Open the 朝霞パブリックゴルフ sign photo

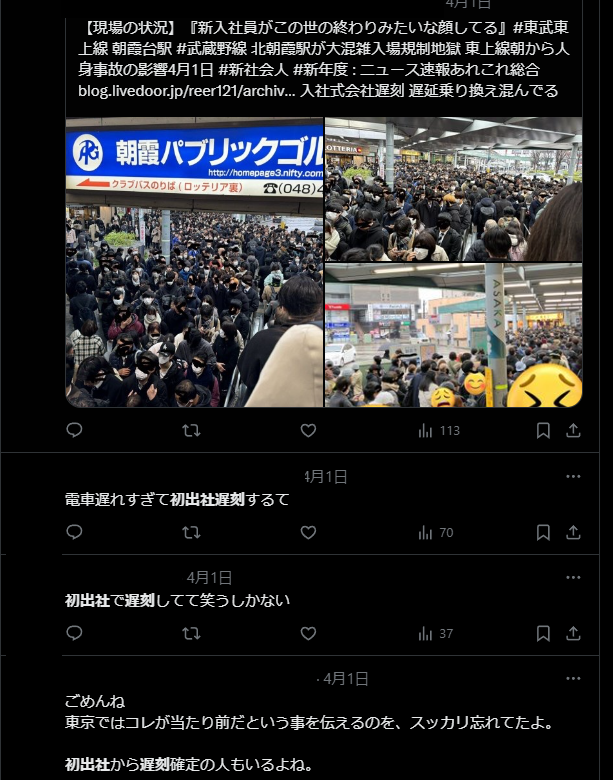[194, 262]
